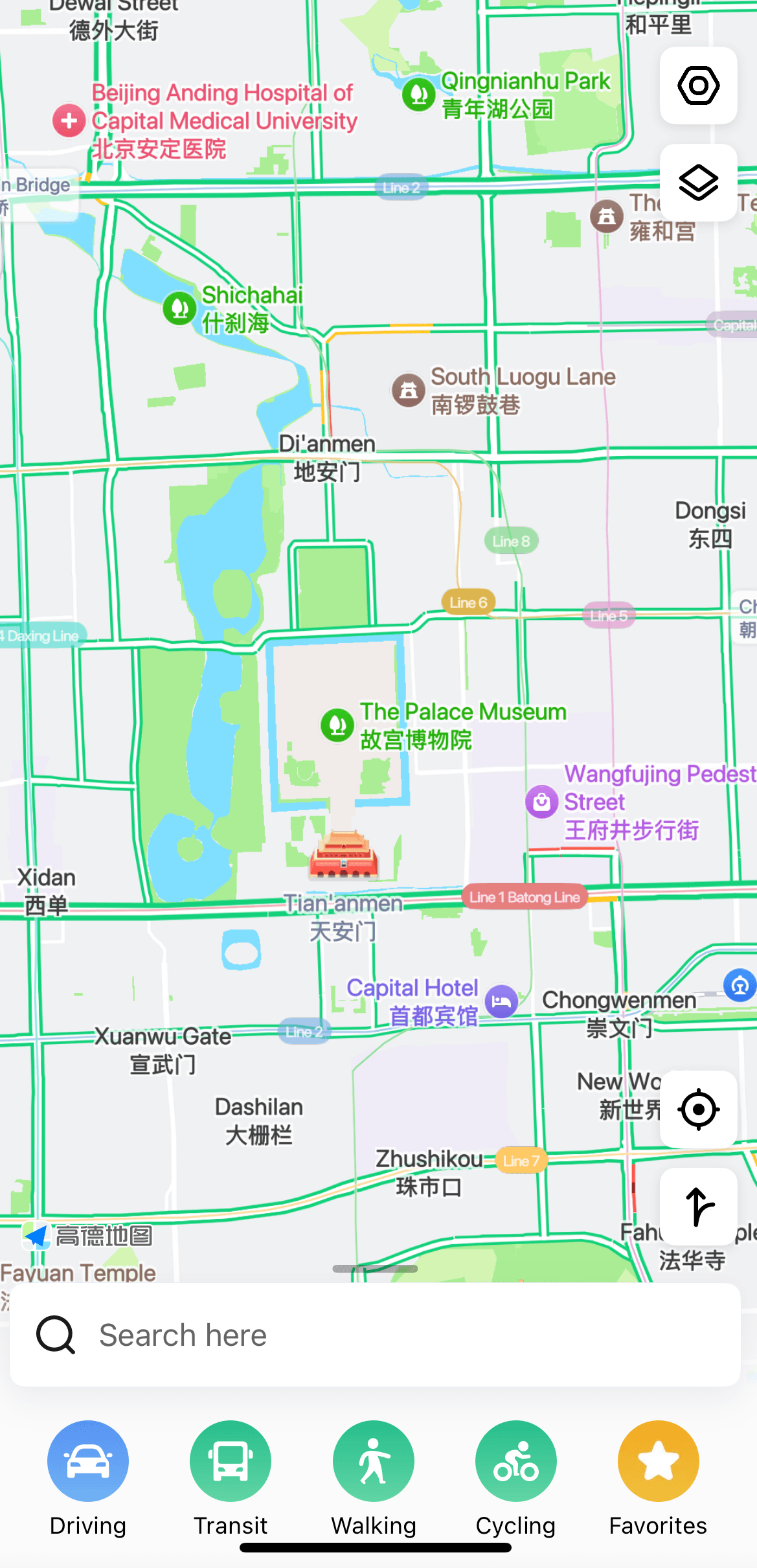757x1568 pixels.
Task: Select Qingnianhu Park marker
Action: [x=419, y=95]
